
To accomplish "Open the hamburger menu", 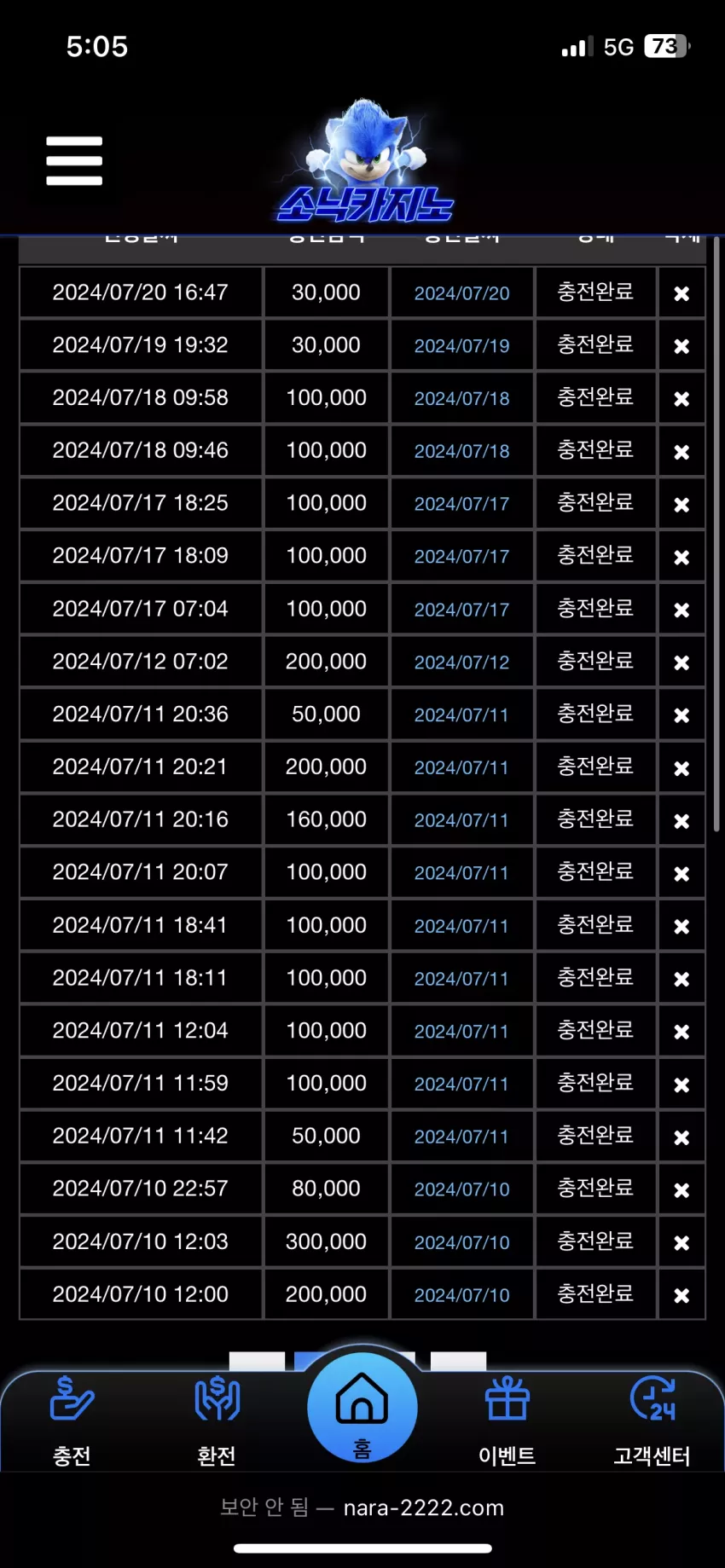I will [x=74, y=160].
